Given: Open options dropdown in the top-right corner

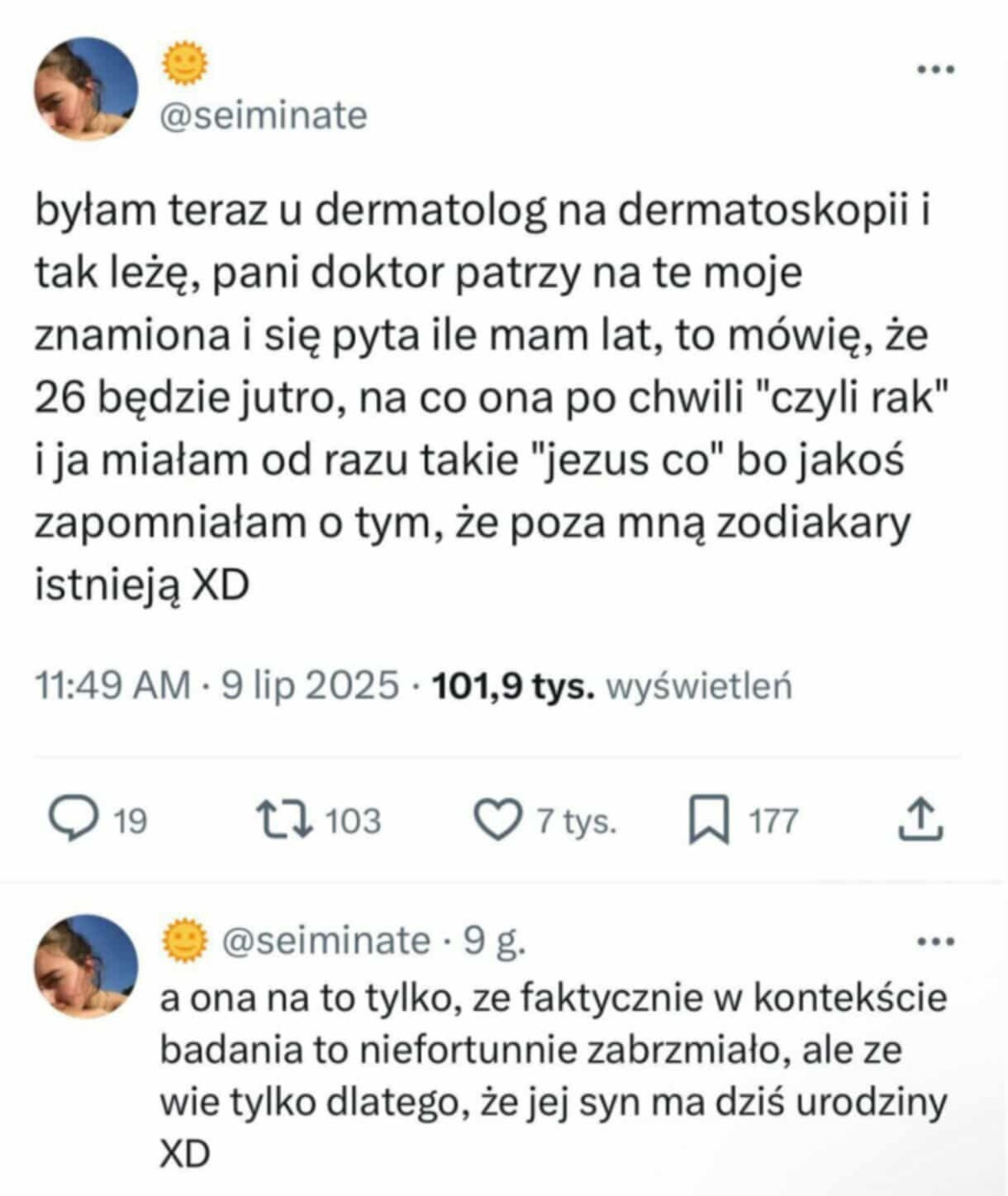Looking at the screenshot, I should [x=937, y=67].
